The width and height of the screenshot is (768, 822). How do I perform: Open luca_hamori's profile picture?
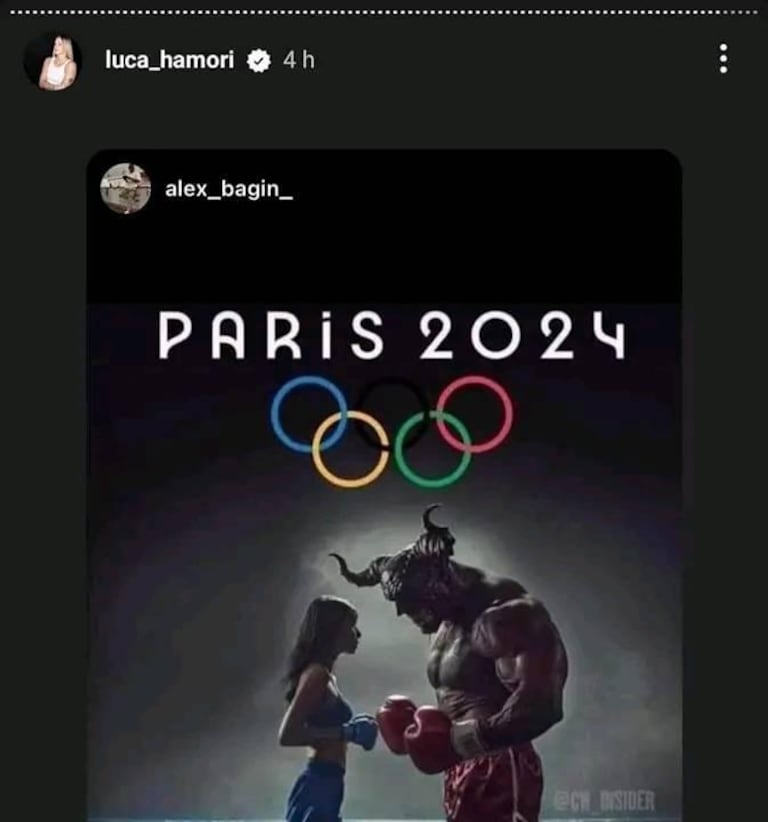point(58,61)
